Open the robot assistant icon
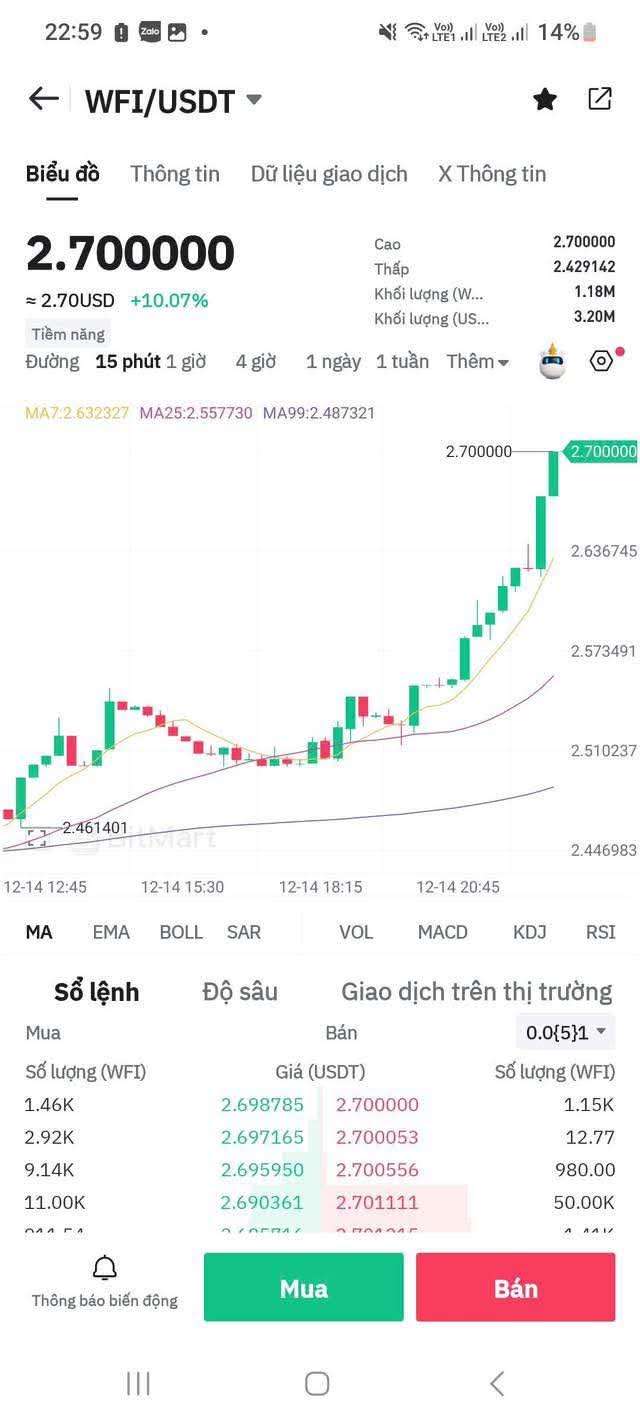Screen dimensions: 640x1422 pos(553,361)
